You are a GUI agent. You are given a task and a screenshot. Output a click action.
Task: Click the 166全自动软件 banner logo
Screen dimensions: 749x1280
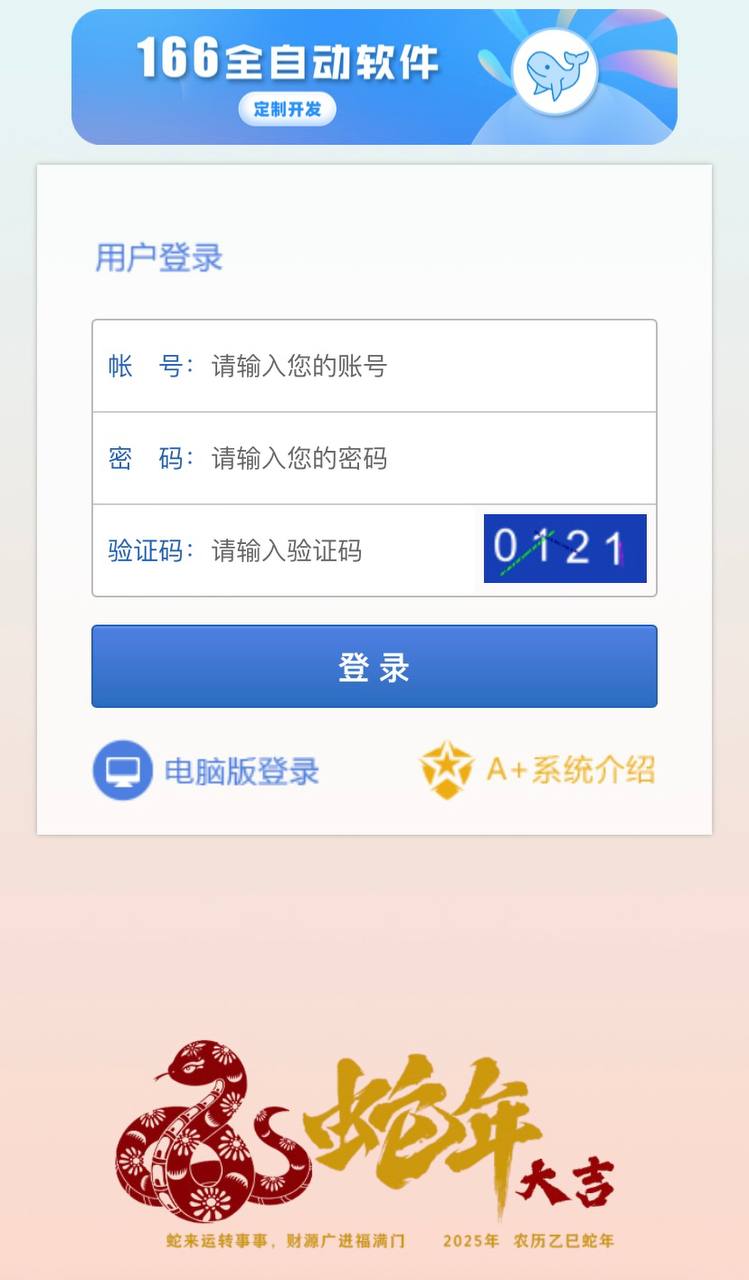click(x=289, y=60)
